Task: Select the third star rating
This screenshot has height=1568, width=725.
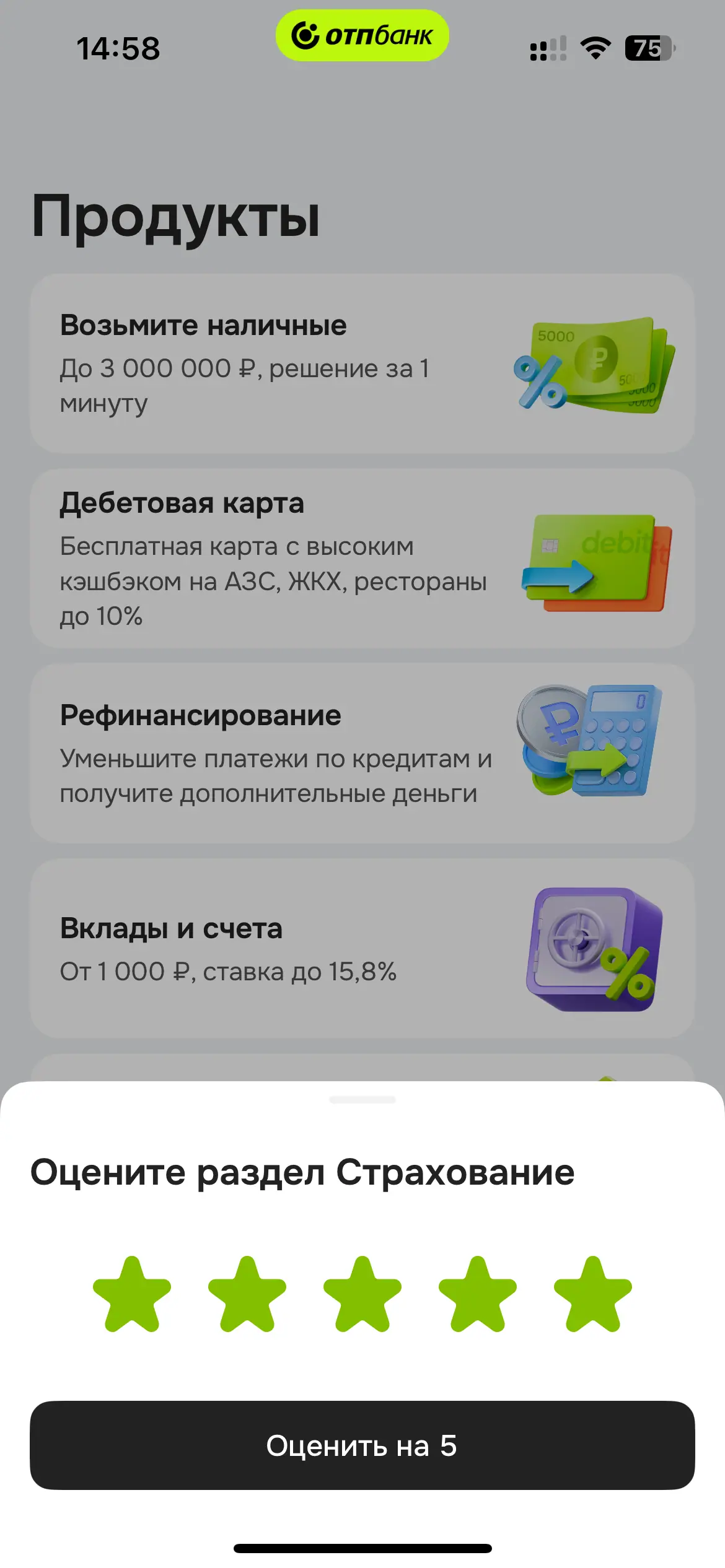Action: click(362, 1295)
